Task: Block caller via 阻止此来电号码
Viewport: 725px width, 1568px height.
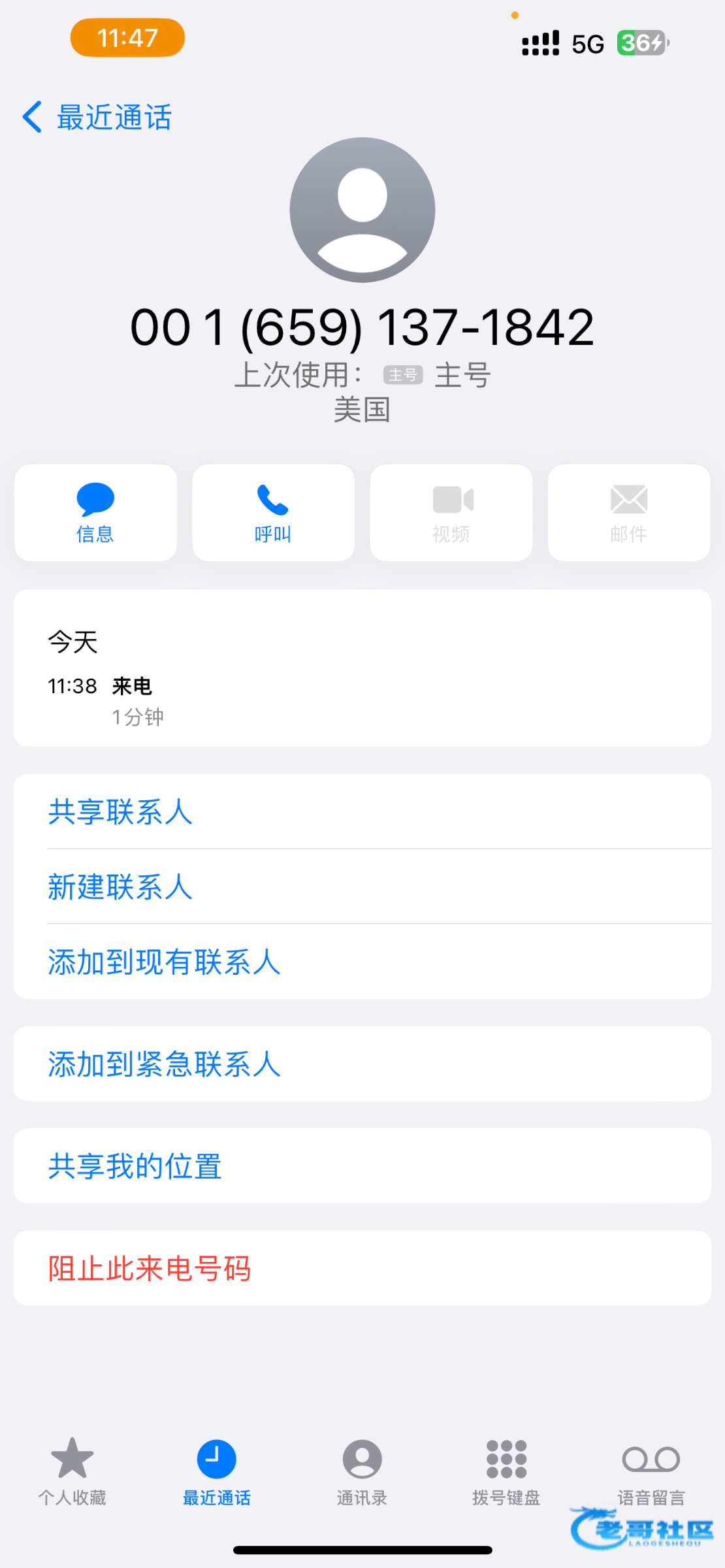Action: pyautogui.click(x=150, y=1269)
